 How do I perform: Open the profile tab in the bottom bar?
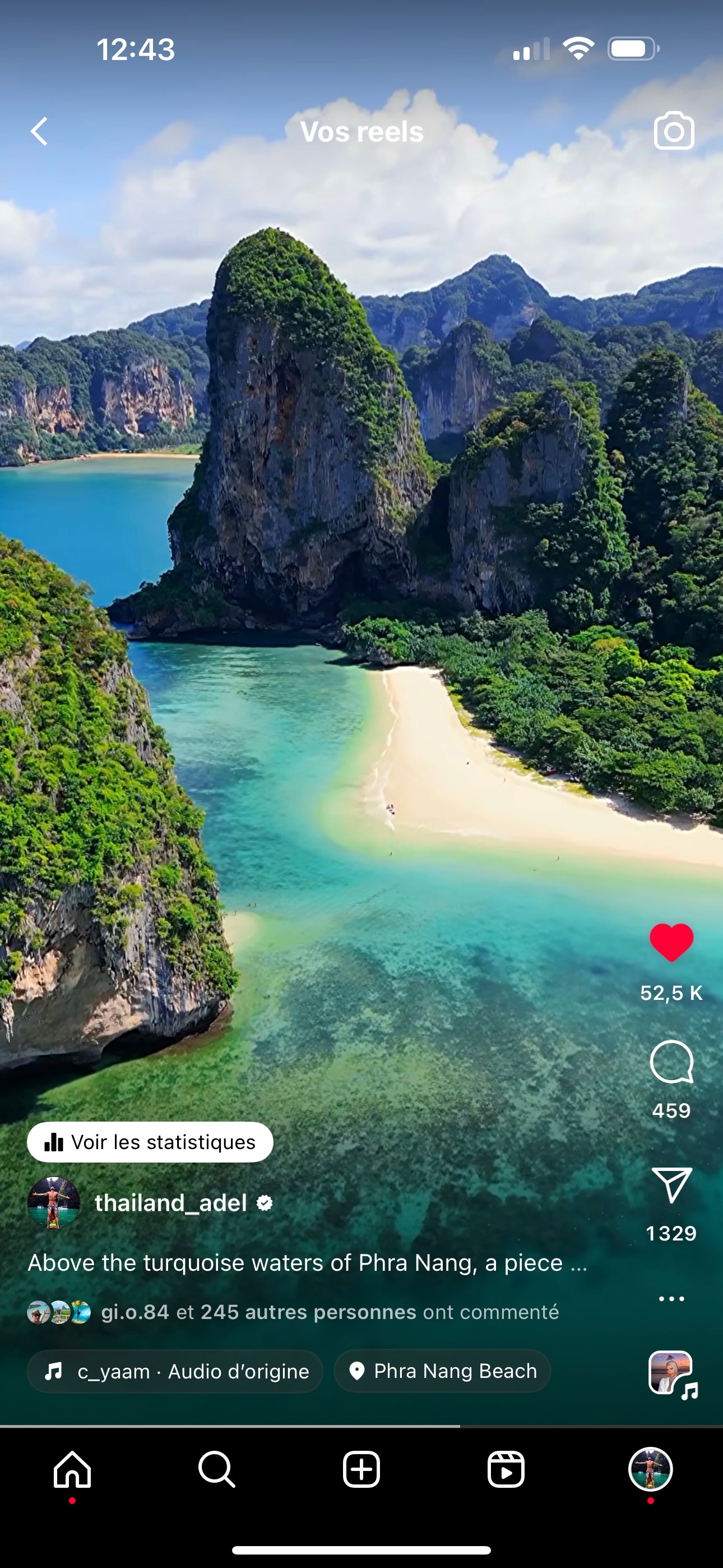point(650,1469)
